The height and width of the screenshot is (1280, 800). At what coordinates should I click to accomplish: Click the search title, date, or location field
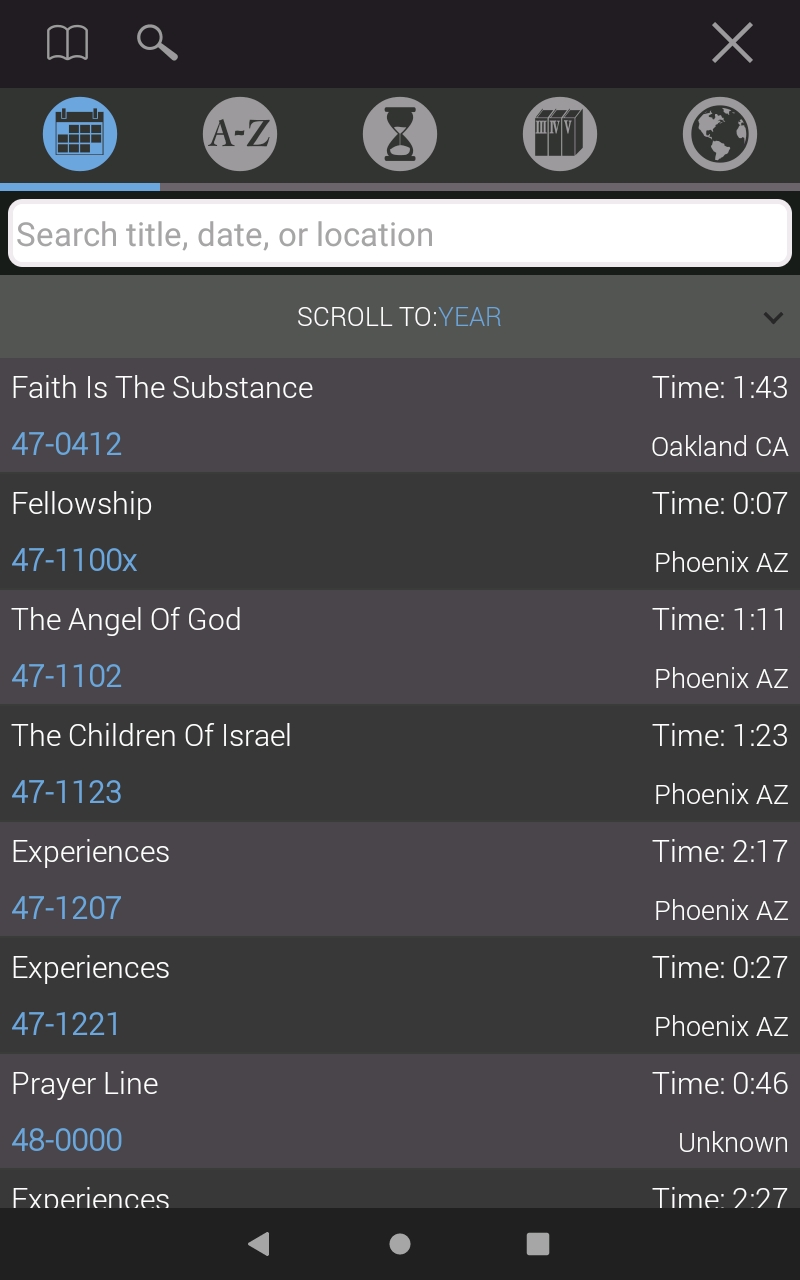(x=400, y=233)
